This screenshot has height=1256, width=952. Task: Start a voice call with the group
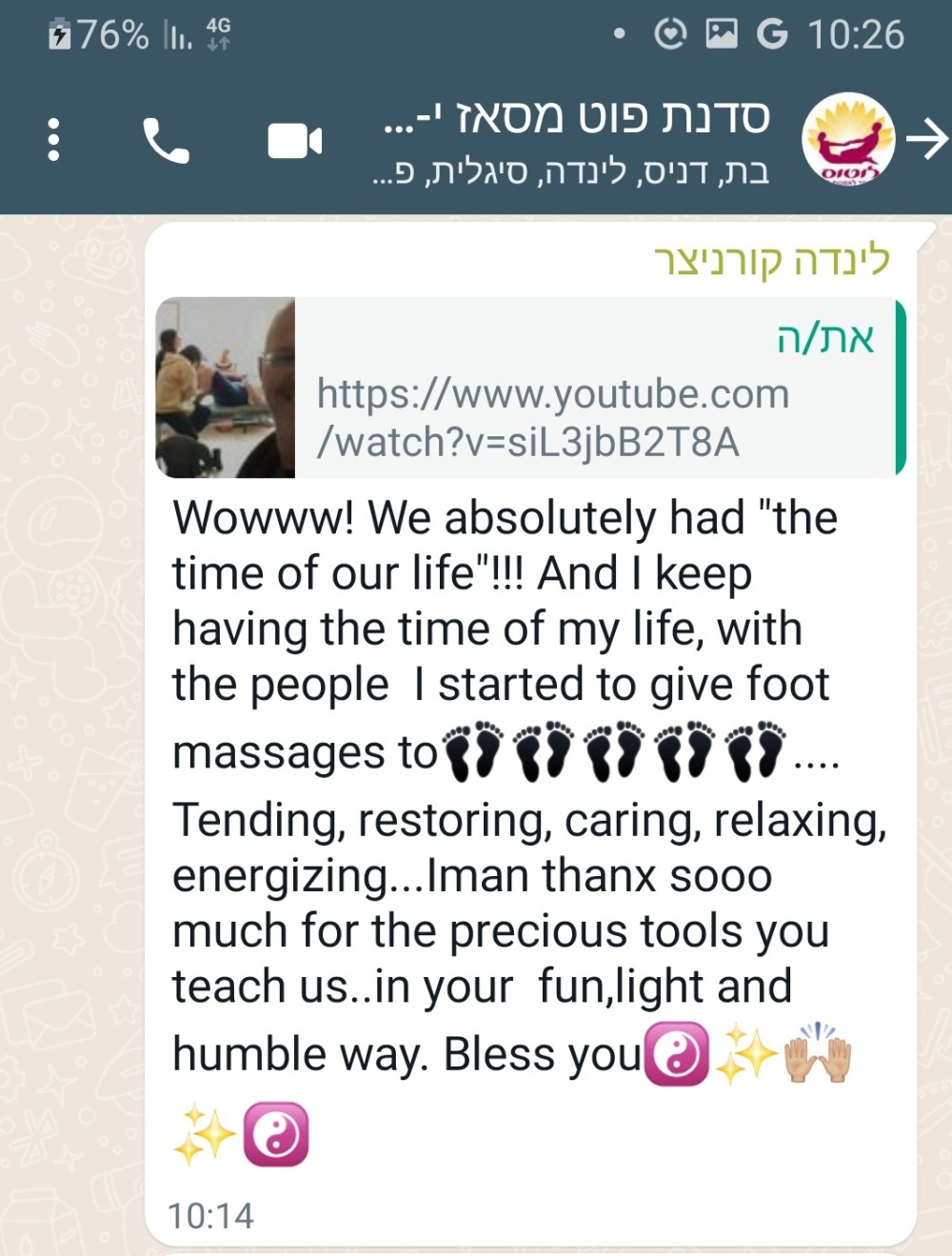166,141
